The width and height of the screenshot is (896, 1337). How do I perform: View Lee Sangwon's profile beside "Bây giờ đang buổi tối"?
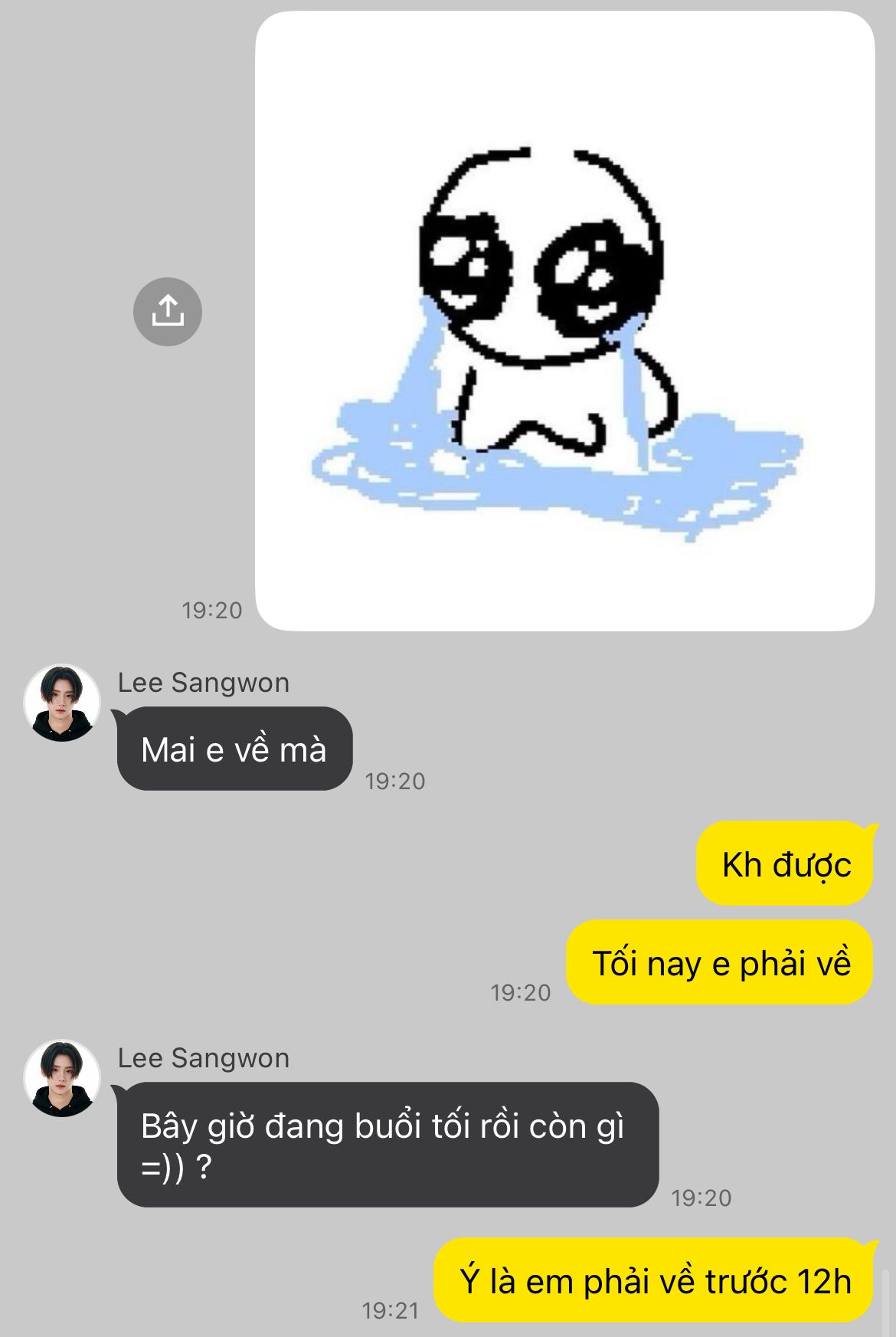(62, 1078)
